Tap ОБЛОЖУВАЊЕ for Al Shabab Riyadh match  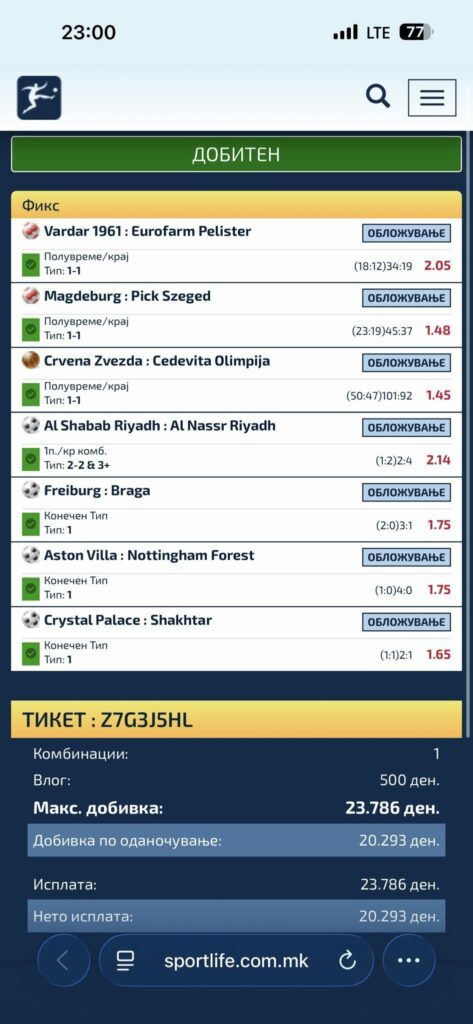[x=406, y=428]
